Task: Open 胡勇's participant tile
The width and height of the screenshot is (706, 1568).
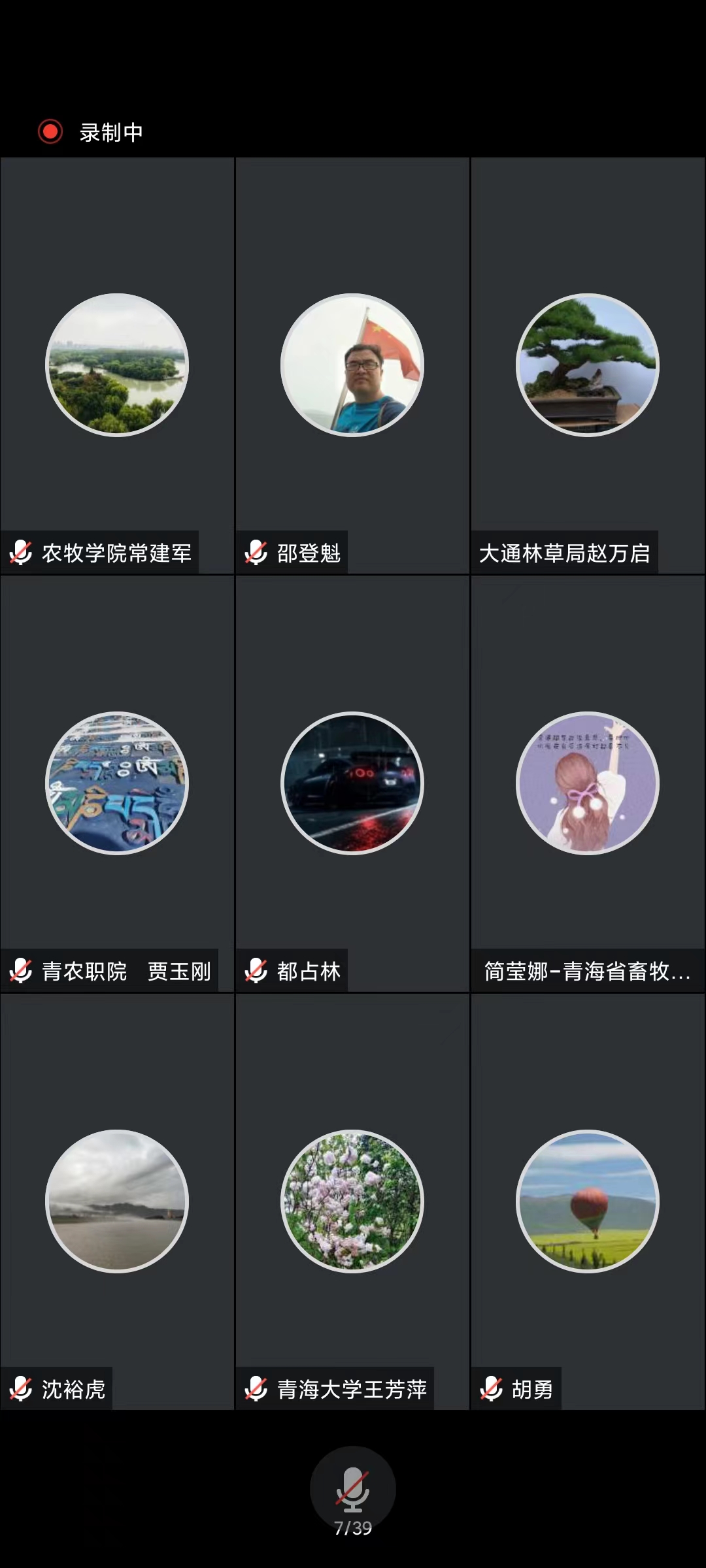Action: [x=588, y=1201]
